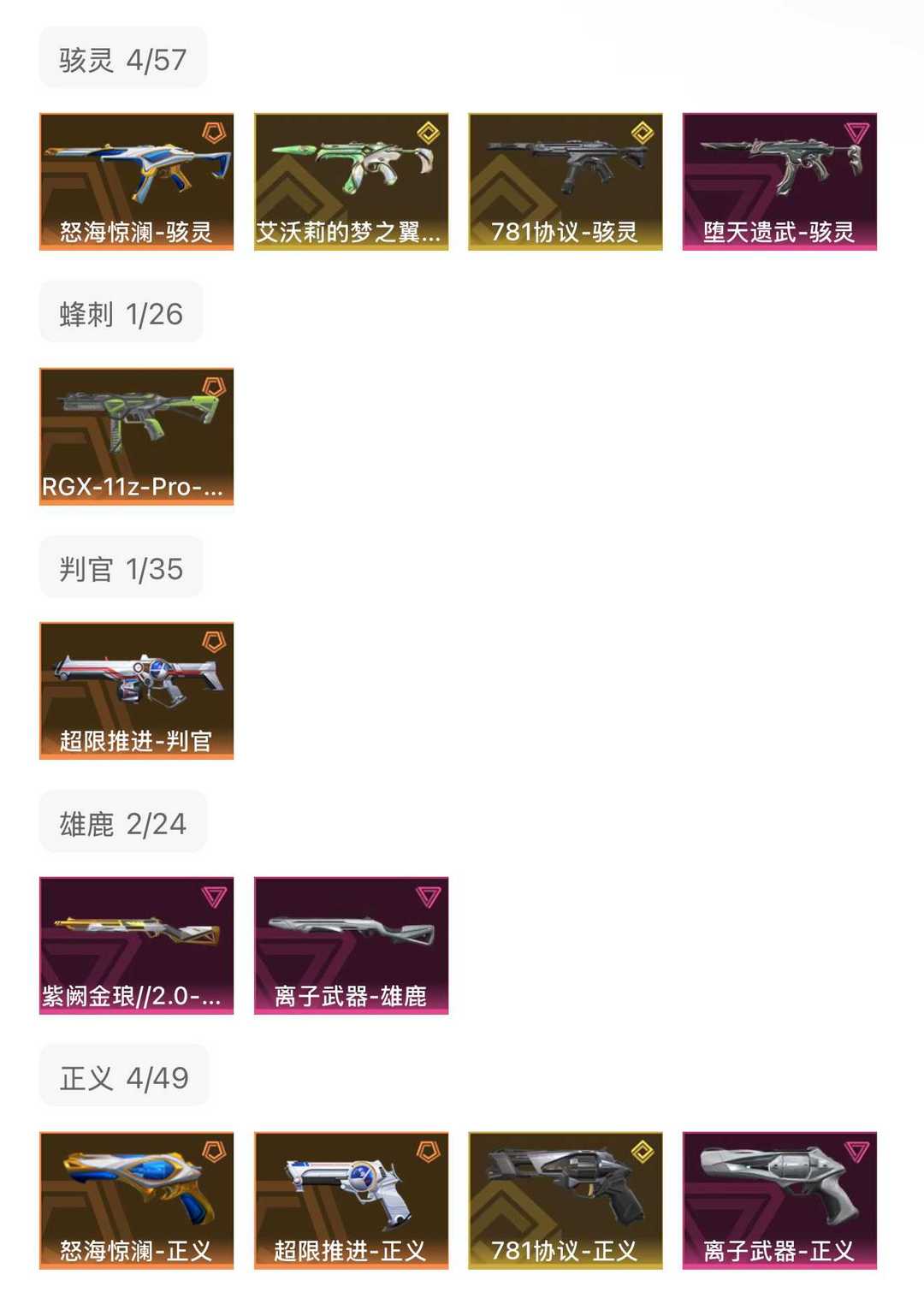Tap the 堕天遗武-骇灵 skin

pyautogui.click(x=779, y=181)
